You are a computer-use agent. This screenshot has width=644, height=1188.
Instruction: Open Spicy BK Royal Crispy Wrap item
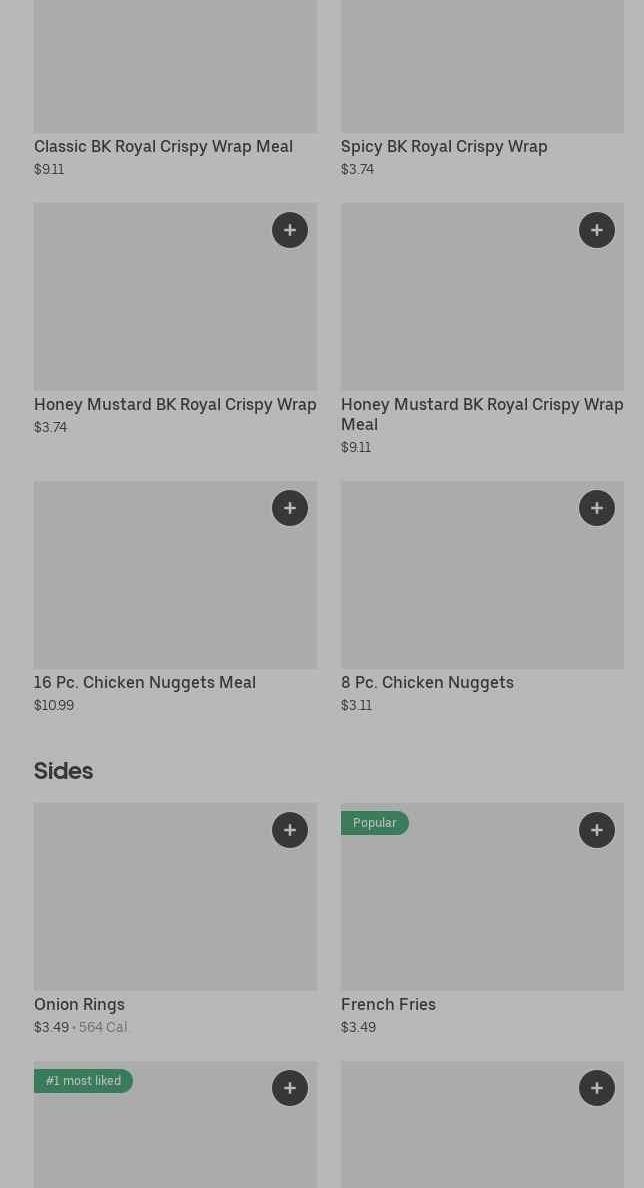point(444,147)
